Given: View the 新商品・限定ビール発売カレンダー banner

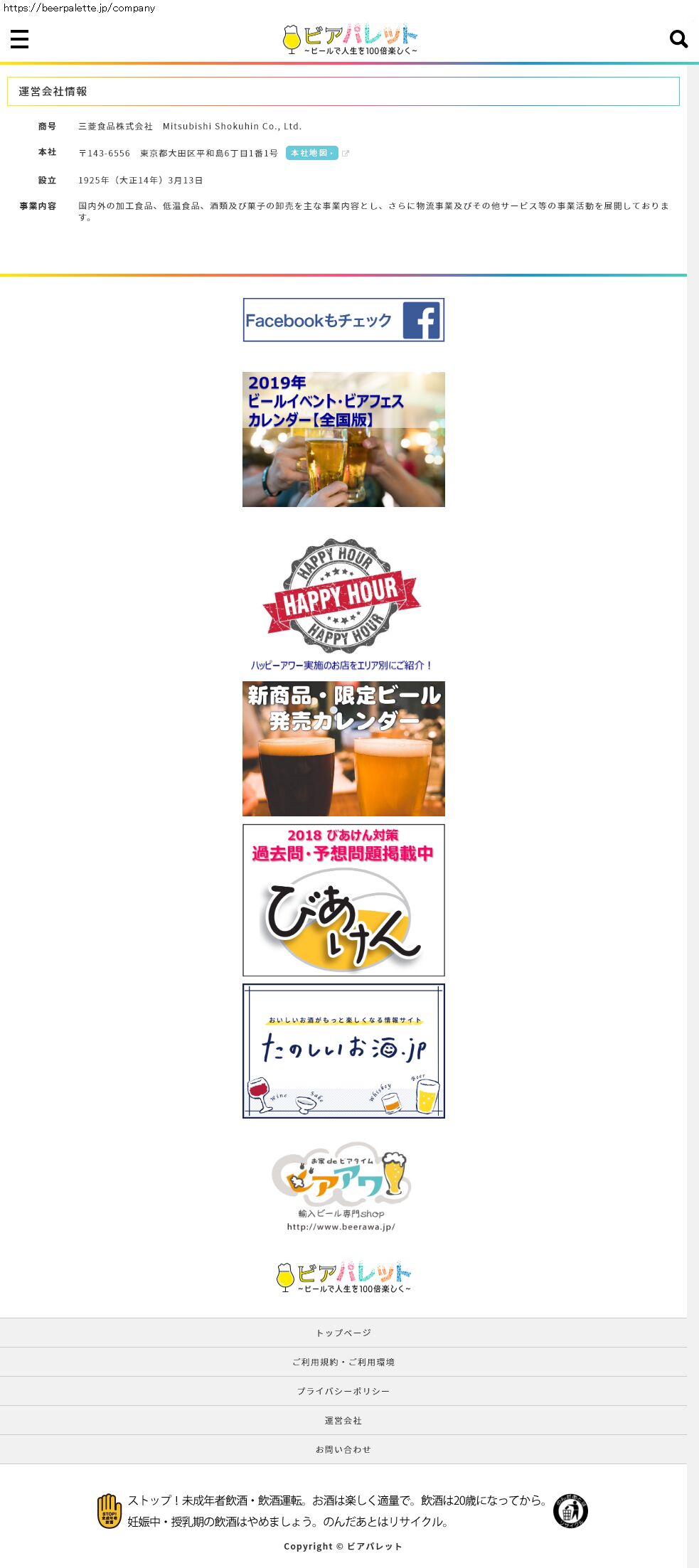Looking at the screenshot, I should (343, 748).
